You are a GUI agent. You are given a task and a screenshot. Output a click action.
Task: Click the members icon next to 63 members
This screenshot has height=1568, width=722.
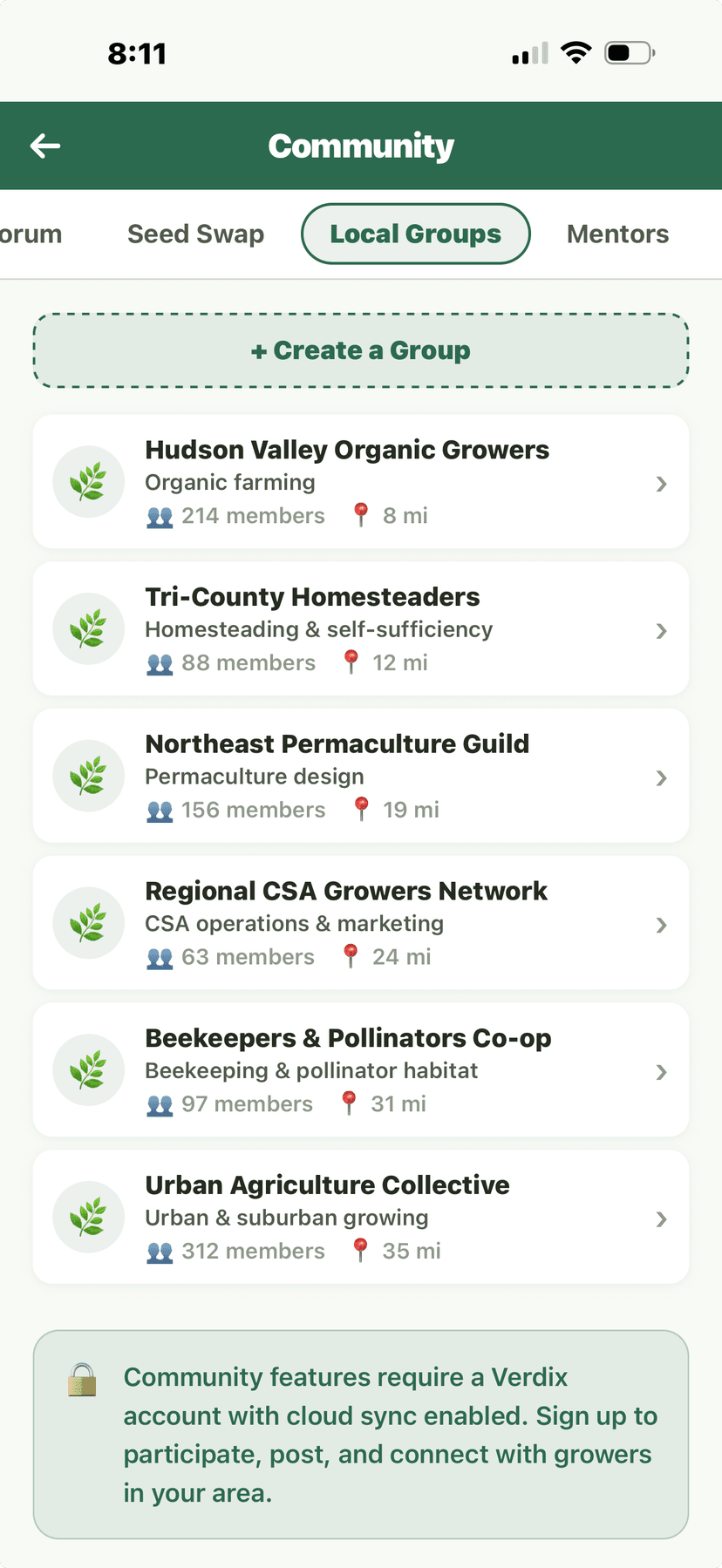(160, 956)
